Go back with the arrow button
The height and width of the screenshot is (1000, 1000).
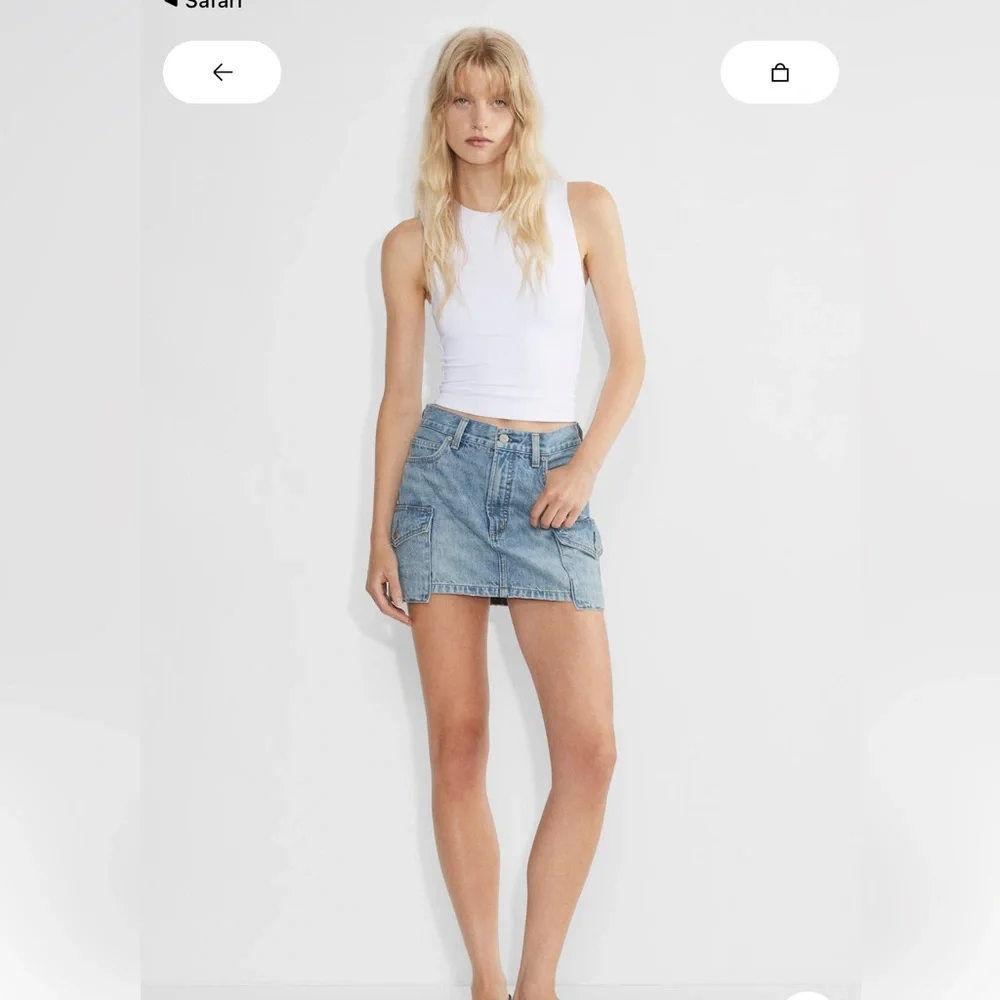[x=222, y=72]
